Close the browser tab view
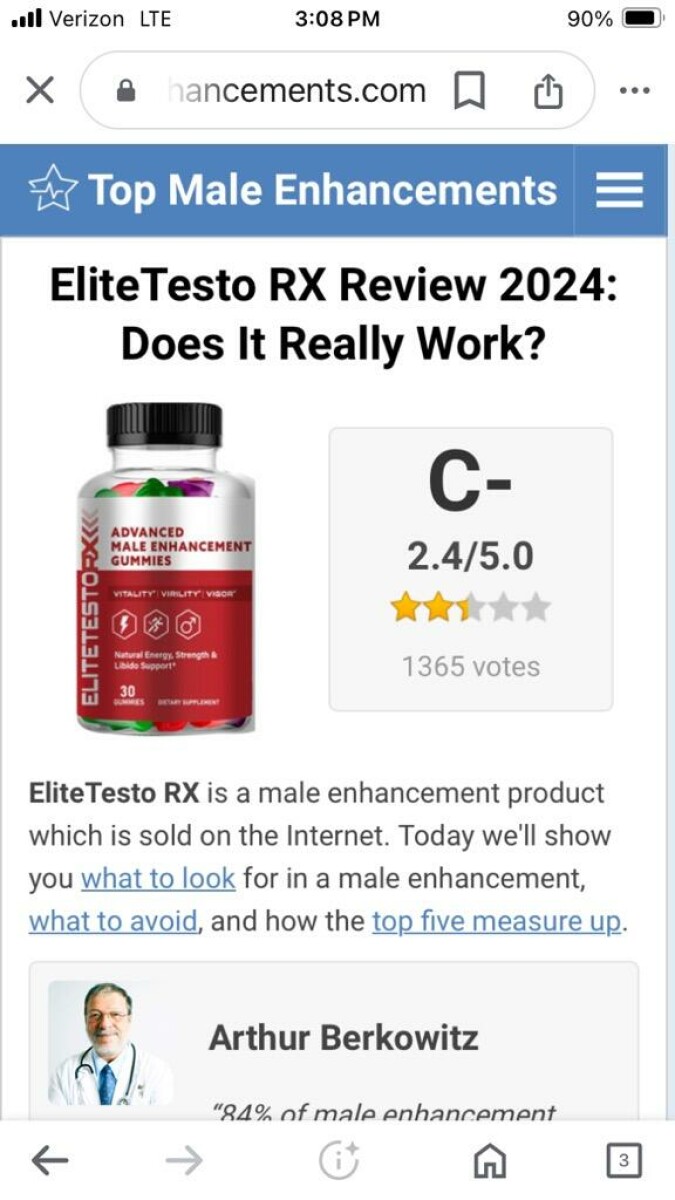 39,91
